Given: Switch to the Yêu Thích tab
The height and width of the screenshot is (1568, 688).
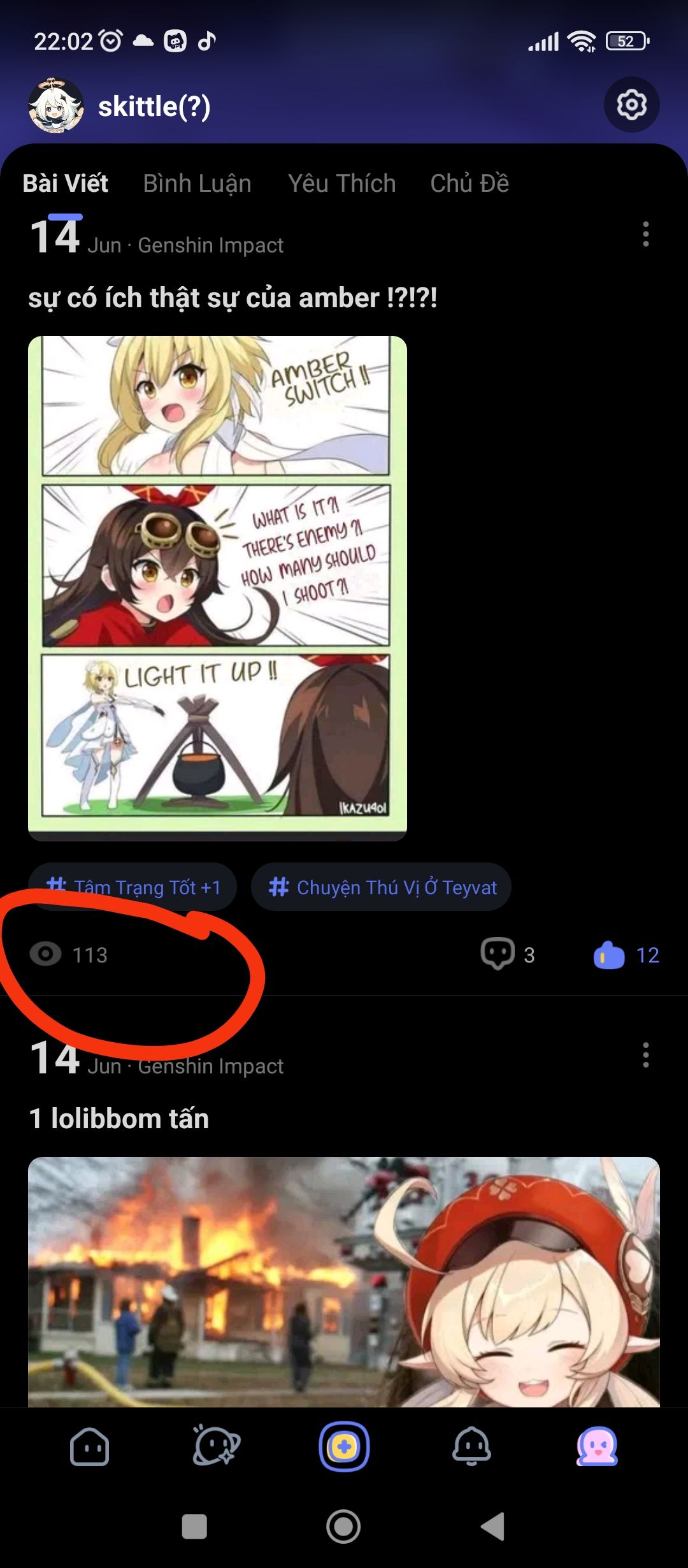Looking at the screenshot, I should (341, 184).
